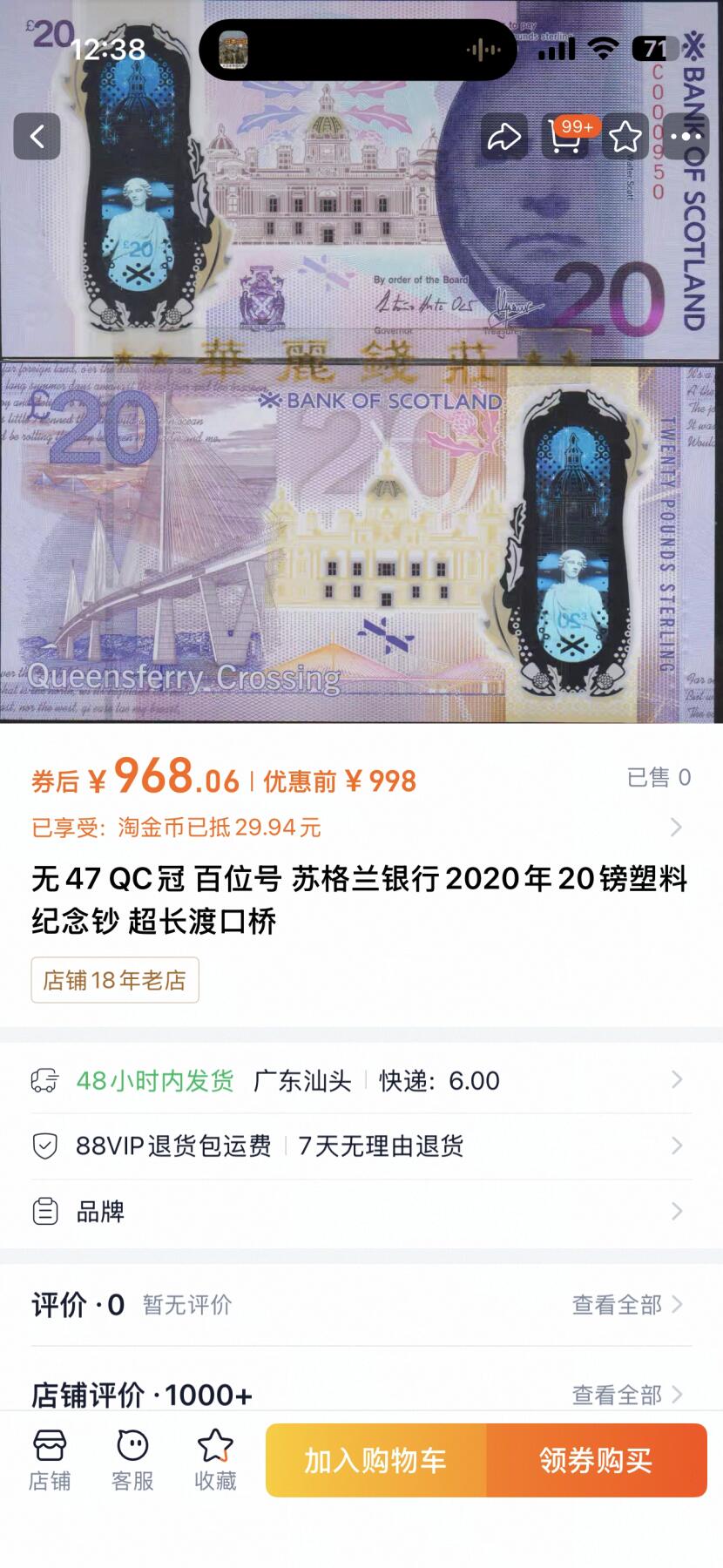Screen dimensions: 723x1568
Task: View all entries under 评价
Action: [621, 1305]
